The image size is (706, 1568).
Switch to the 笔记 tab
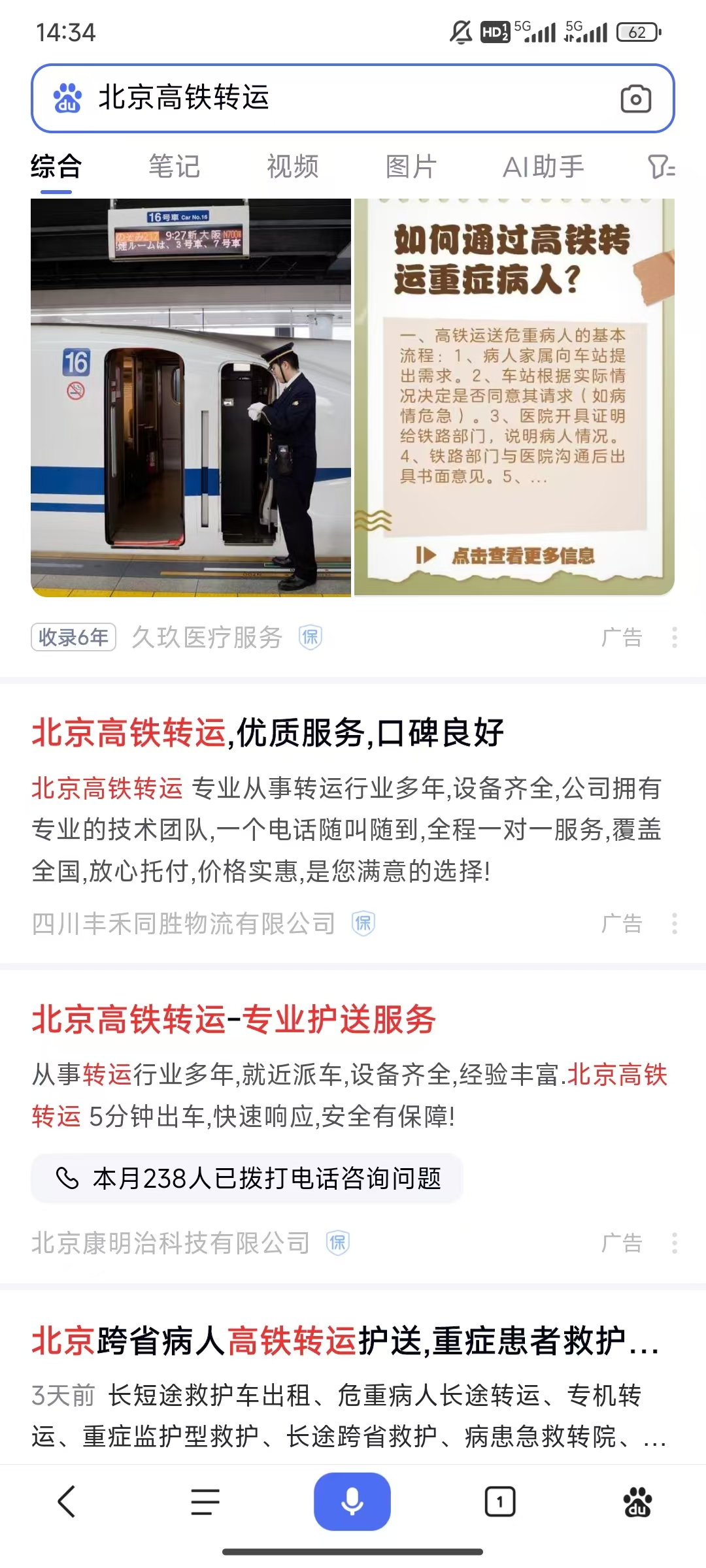pos(174,167)
